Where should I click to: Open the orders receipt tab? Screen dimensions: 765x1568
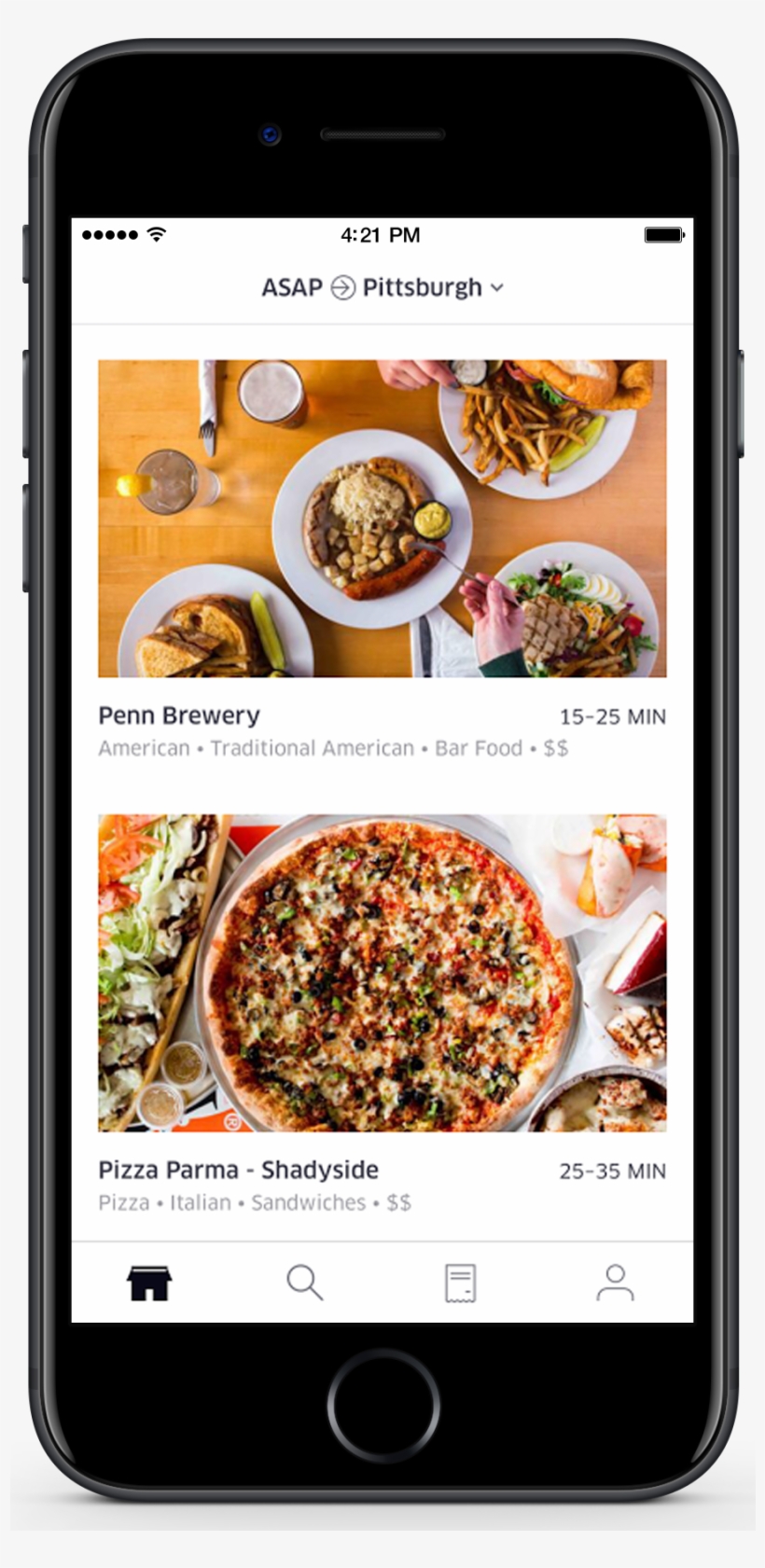(x=460, y=1283)
